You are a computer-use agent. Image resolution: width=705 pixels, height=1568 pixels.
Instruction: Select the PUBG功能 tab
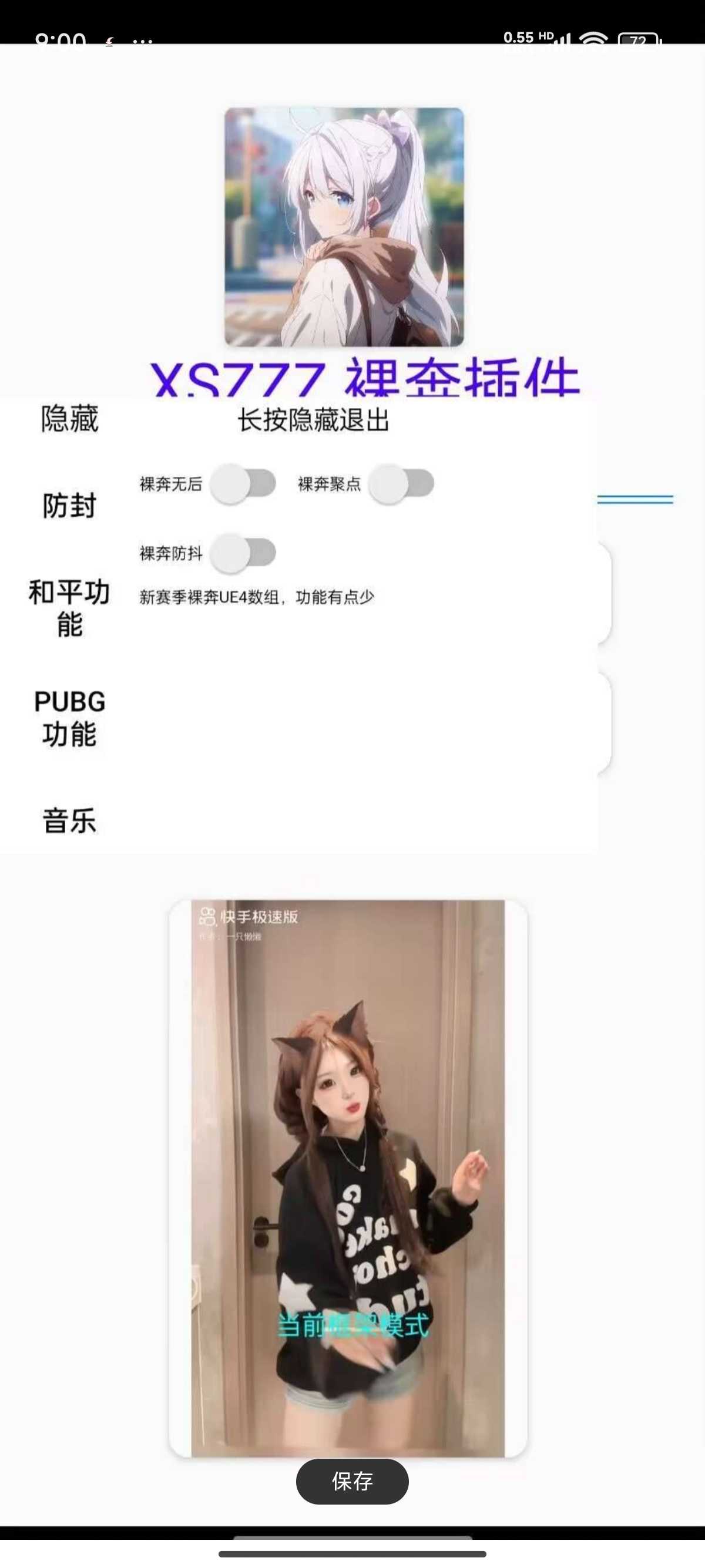(69, 718)
